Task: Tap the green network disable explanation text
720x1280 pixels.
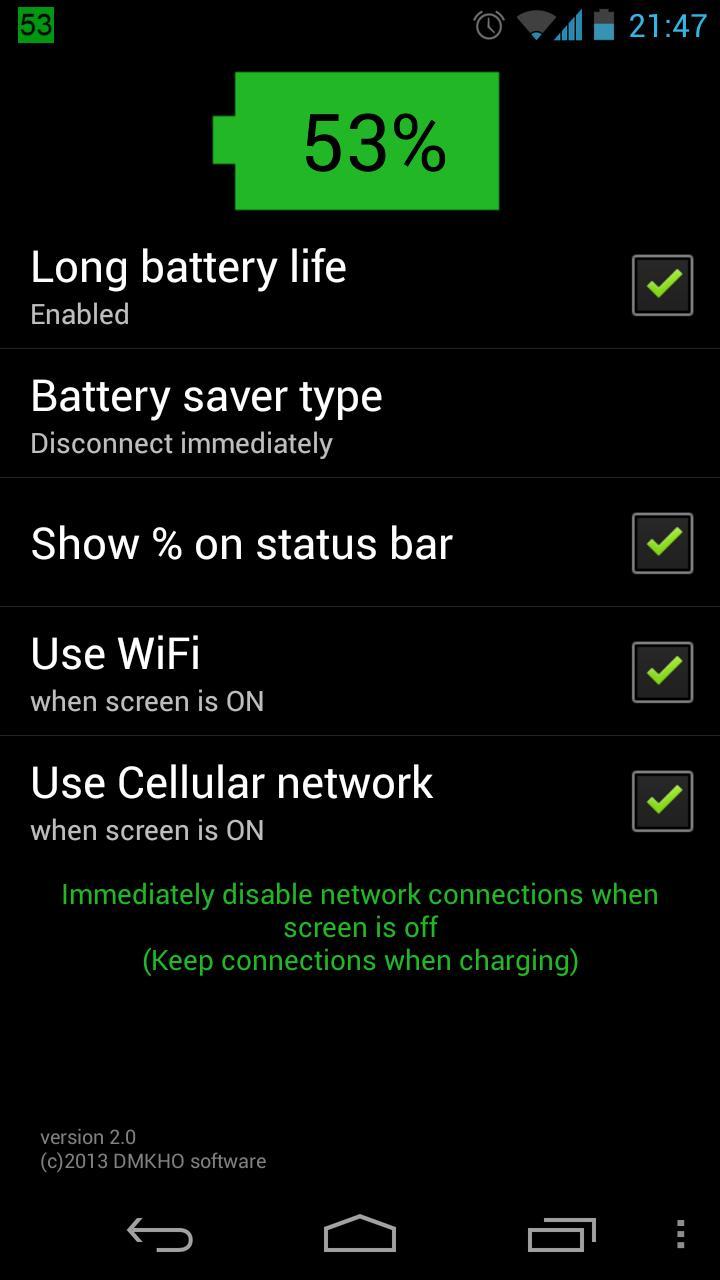Action: [x=360, y=927]
